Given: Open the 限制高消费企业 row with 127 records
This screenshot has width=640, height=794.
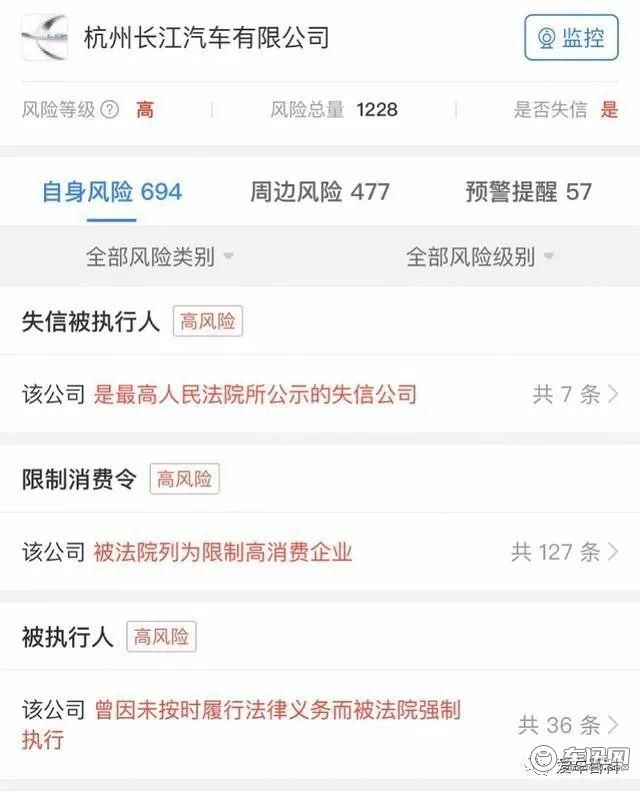Looking at the screenshot, I should (x=320, y=552).
